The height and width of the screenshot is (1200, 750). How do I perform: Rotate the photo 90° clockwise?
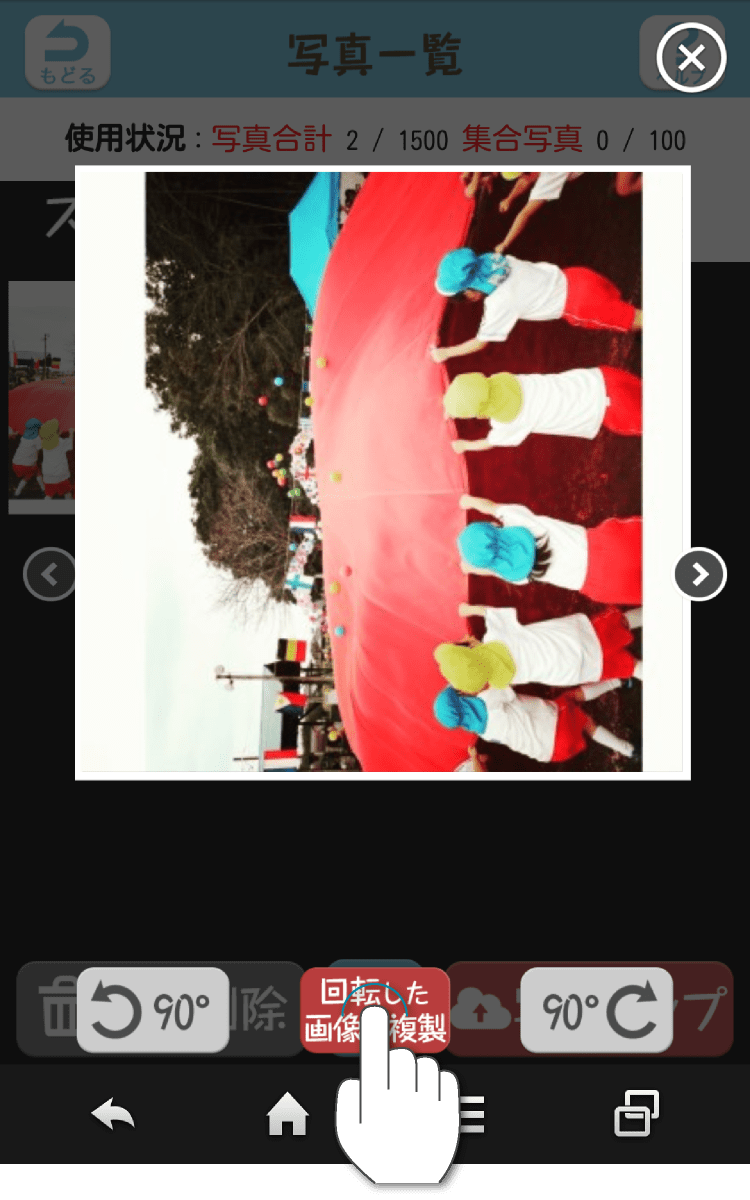[596, 1010]
